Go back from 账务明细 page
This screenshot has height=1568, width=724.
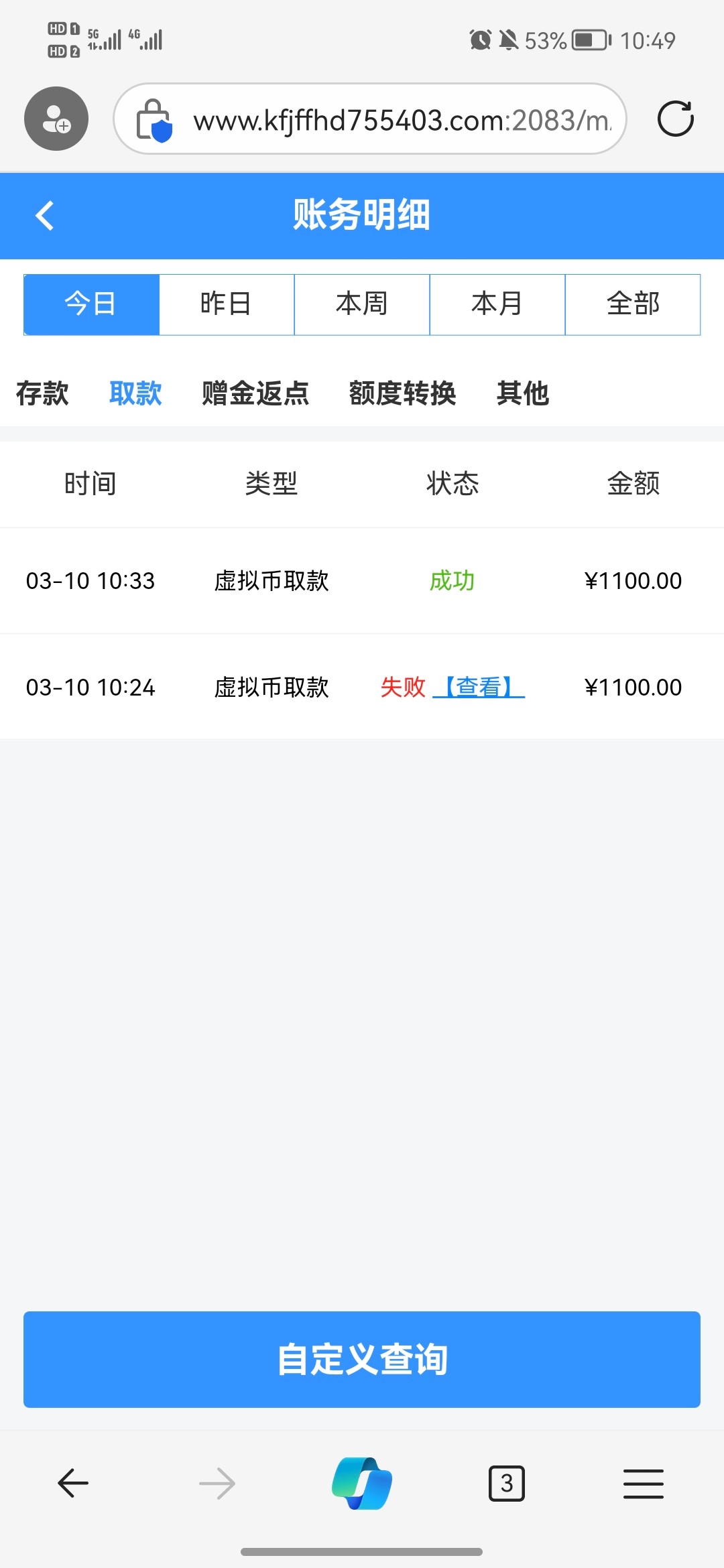(45, 216)
